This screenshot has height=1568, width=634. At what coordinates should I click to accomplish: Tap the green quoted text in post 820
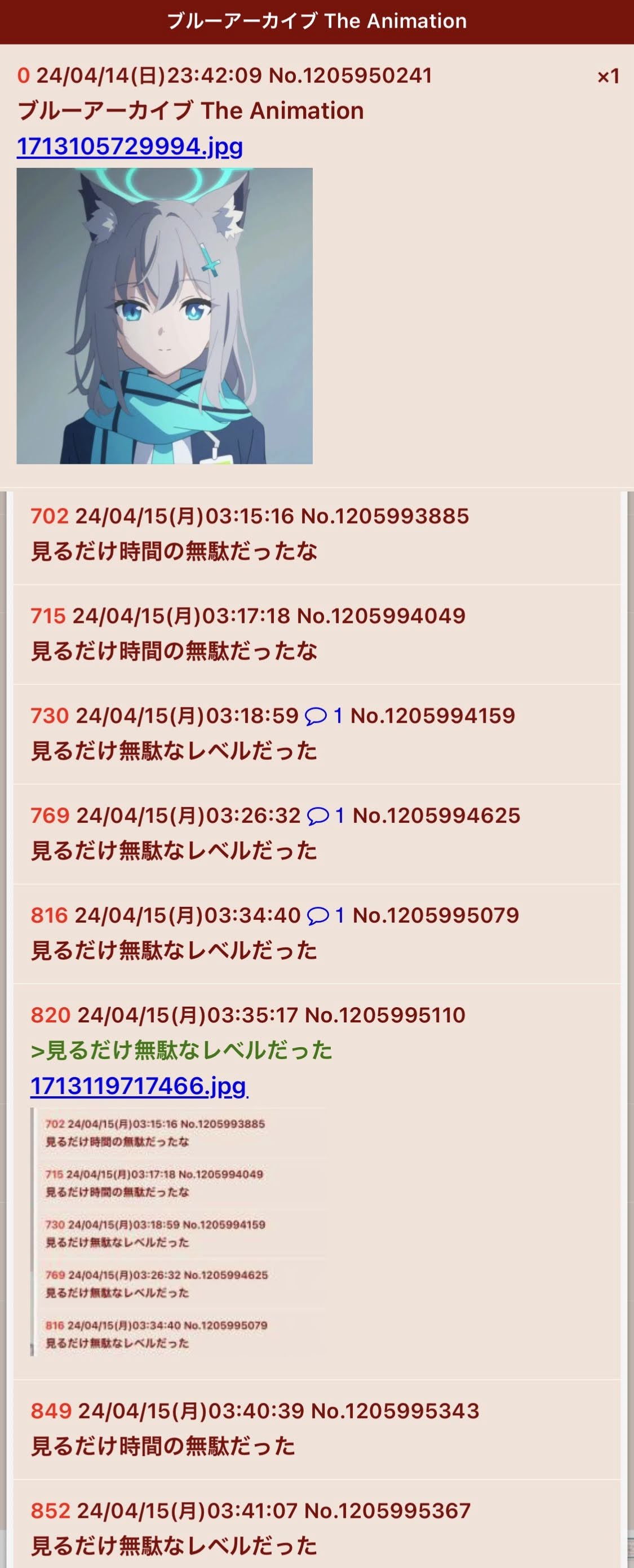(181, 1050)
